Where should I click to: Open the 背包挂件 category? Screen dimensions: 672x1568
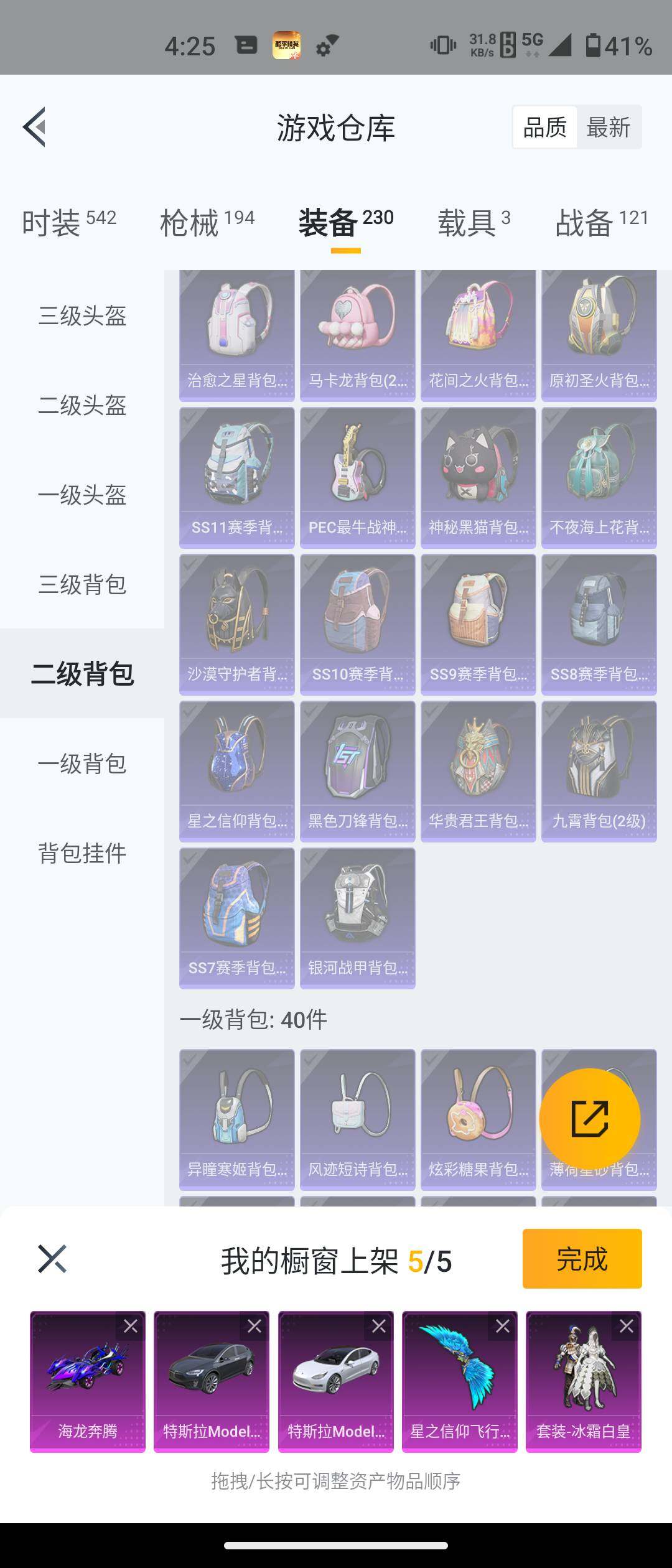tap(82, 854)
